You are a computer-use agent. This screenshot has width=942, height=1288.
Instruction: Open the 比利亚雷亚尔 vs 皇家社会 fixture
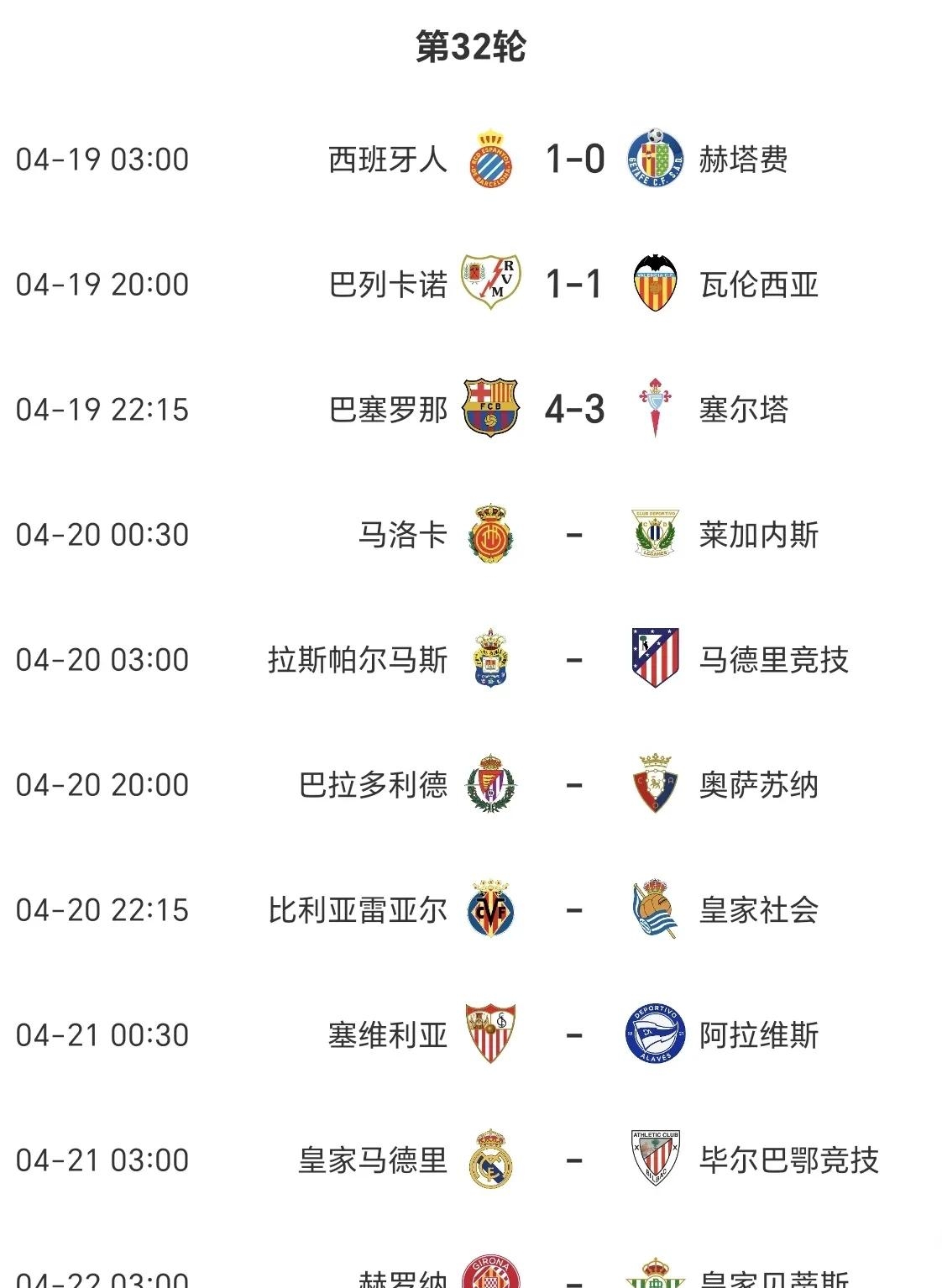pos(574,909)
